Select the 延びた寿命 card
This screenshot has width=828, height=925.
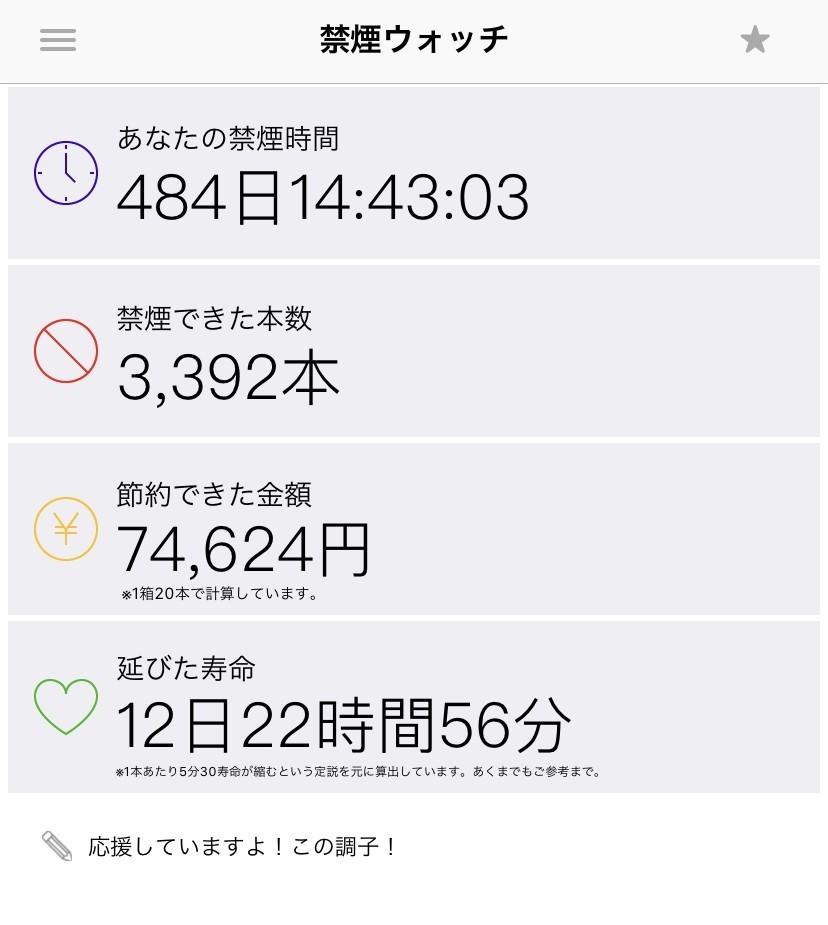[x=413, y=705]
